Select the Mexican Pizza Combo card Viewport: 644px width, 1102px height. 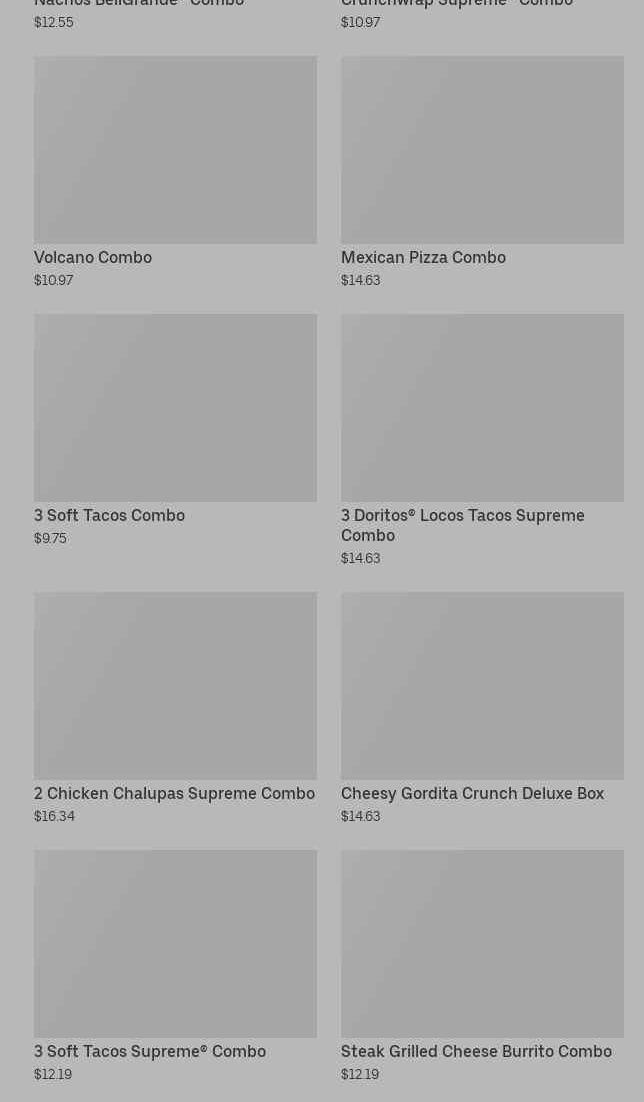click(x=482, y=150)
